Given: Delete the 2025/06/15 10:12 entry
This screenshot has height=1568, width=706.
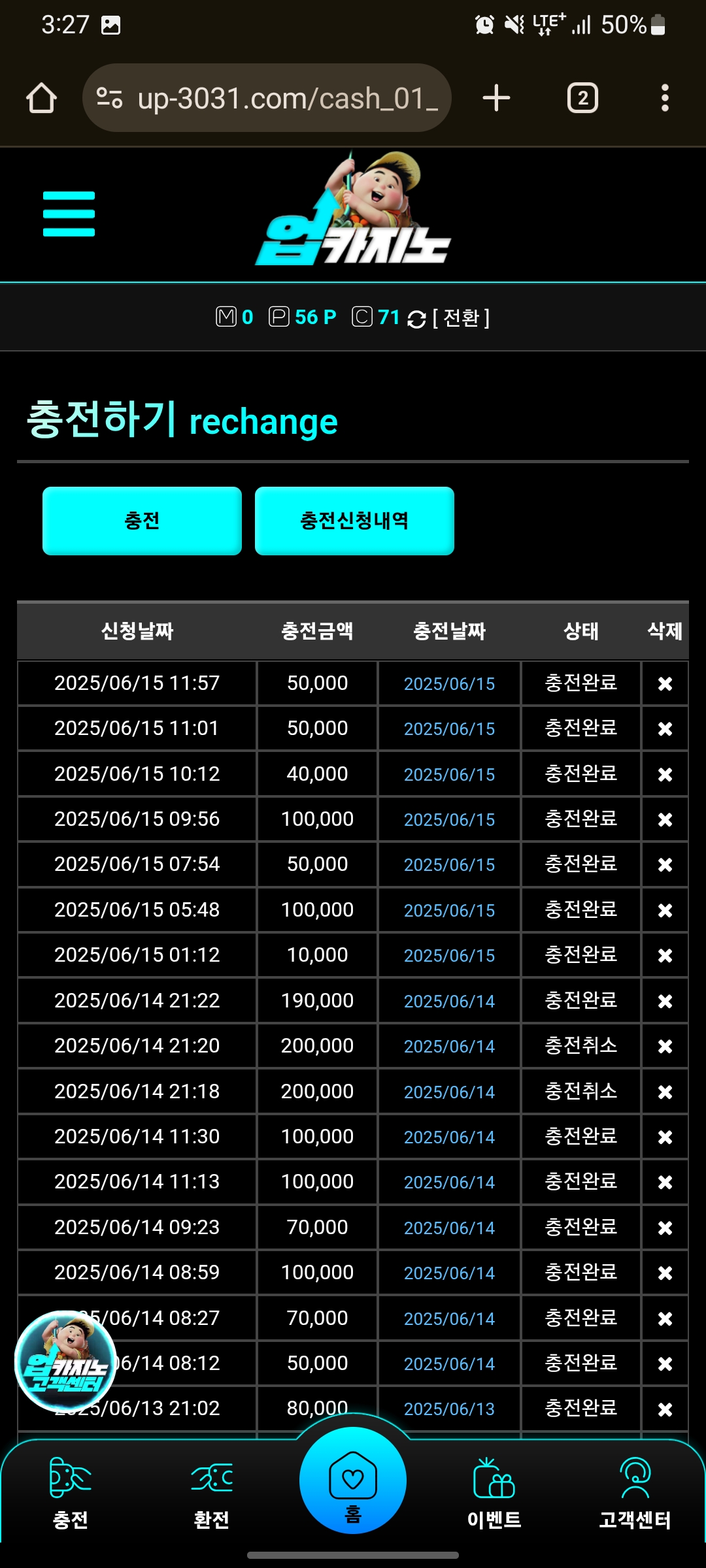Looking at the screenshot, I should point(665,774).
